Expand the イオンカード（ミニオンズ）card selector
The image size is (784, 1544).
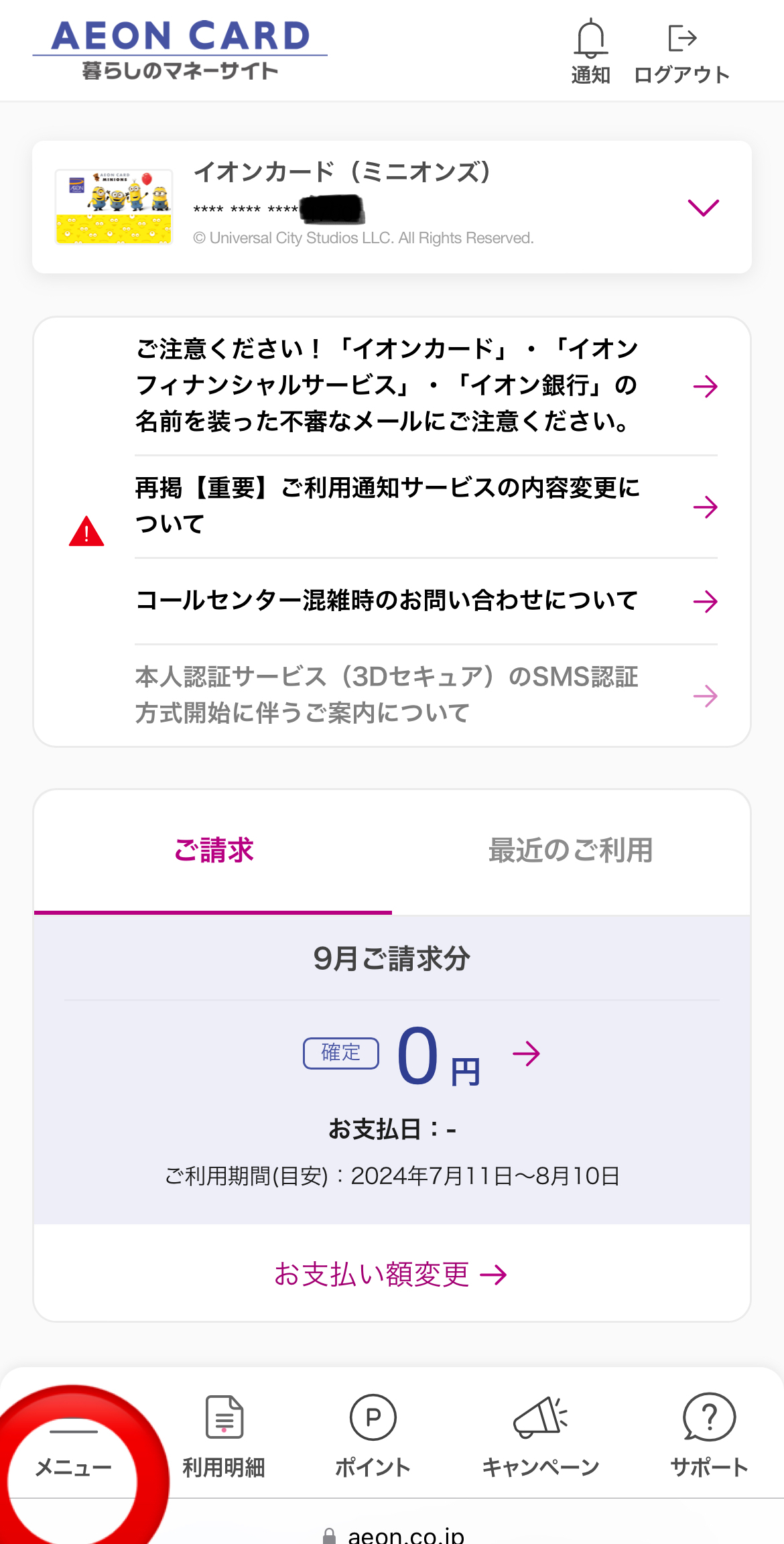point(703,208)
